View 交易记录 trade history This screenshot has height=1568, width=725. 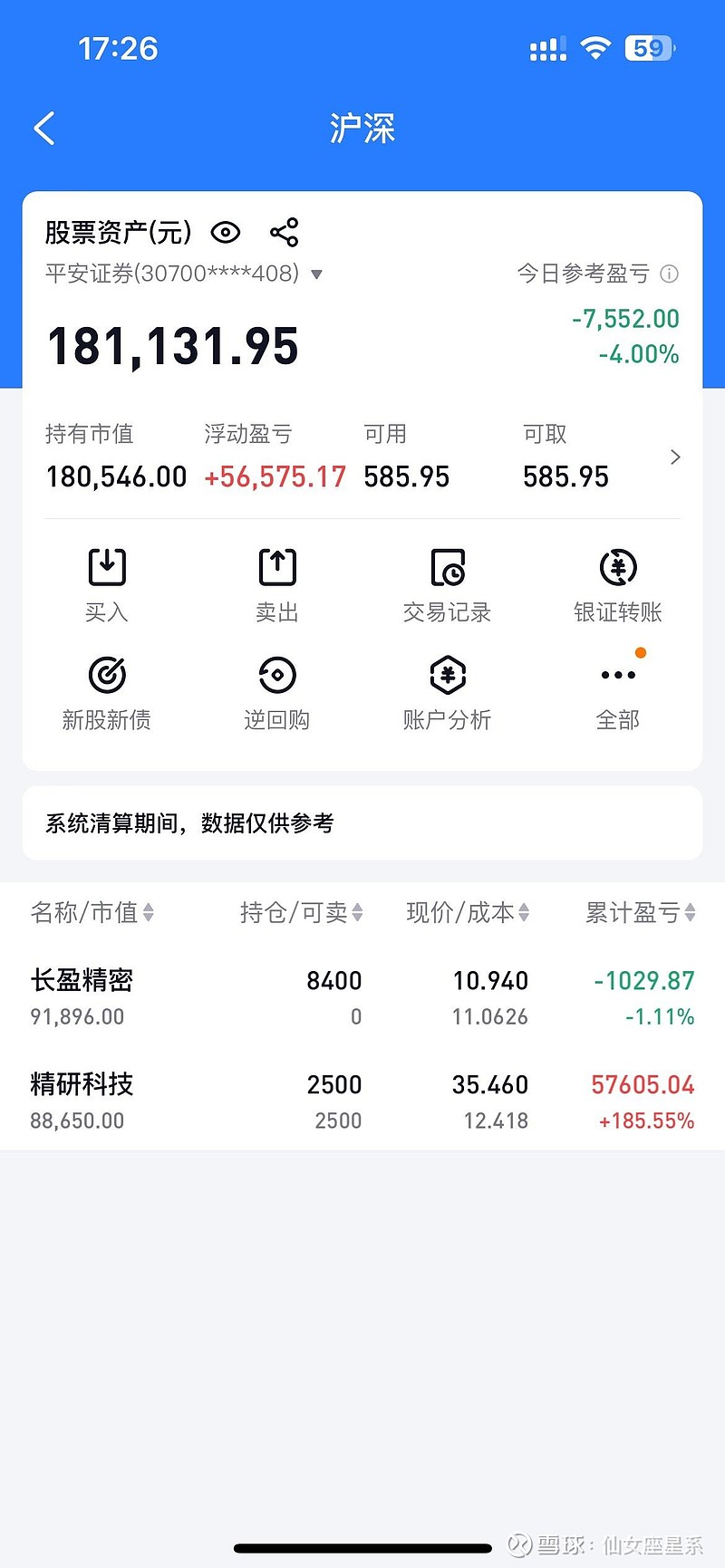click(448, 586)
